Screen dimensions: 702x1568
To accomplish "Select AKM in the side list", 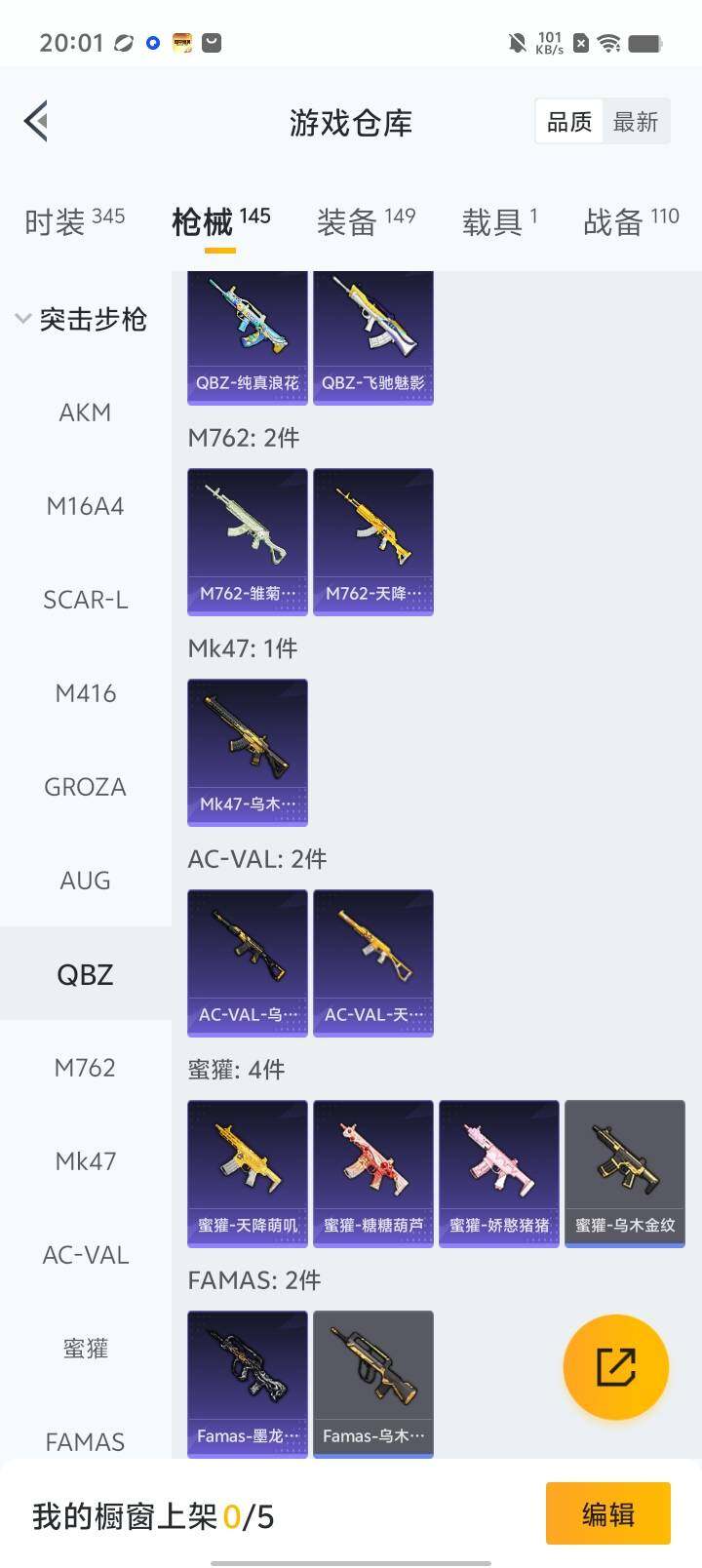I will click(85, 412).
